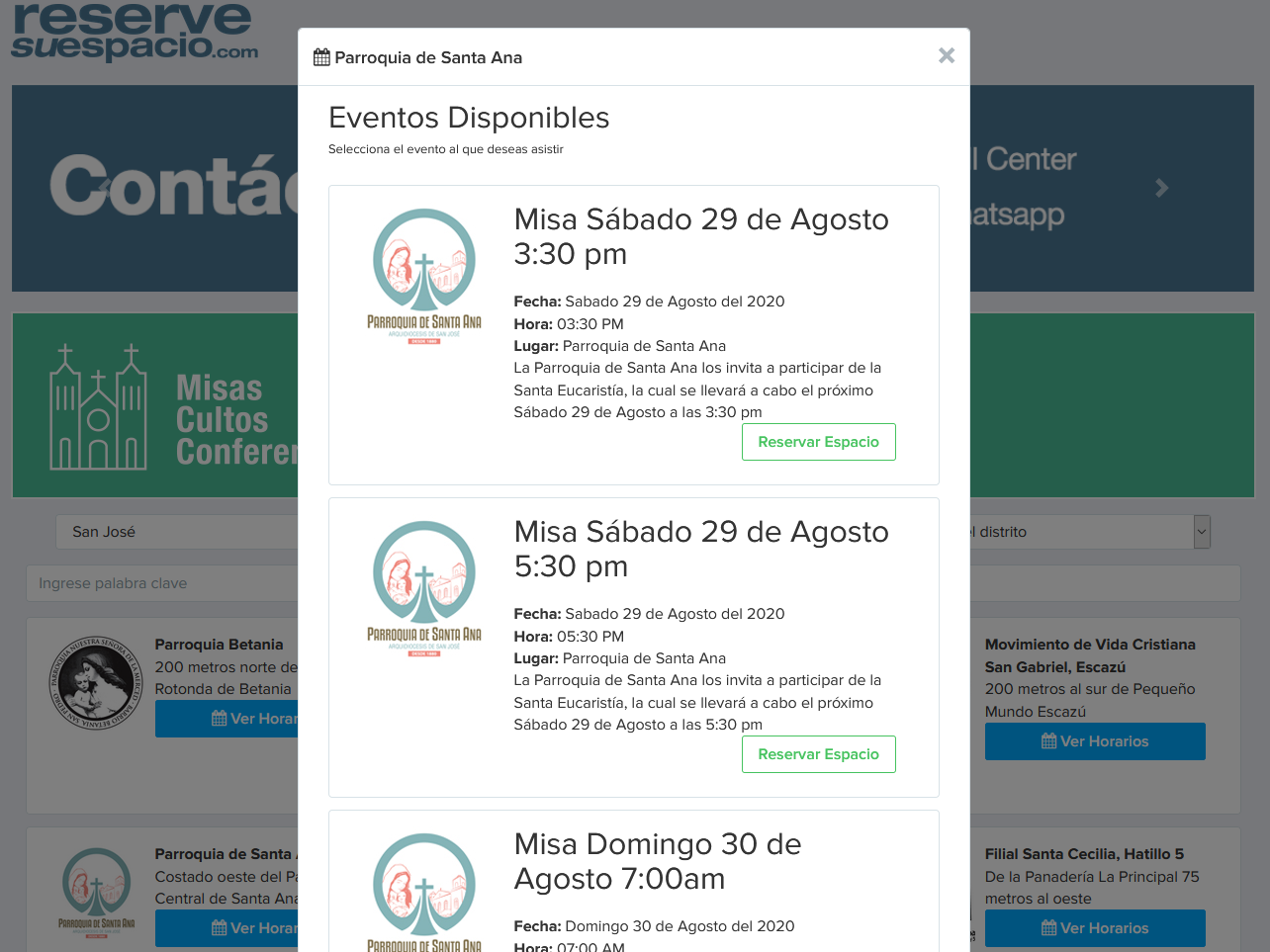Viewport: 1270px width, 952px height.
Task: Close the Parroquia de Santa Ana dialog
Action: (946, 56)
